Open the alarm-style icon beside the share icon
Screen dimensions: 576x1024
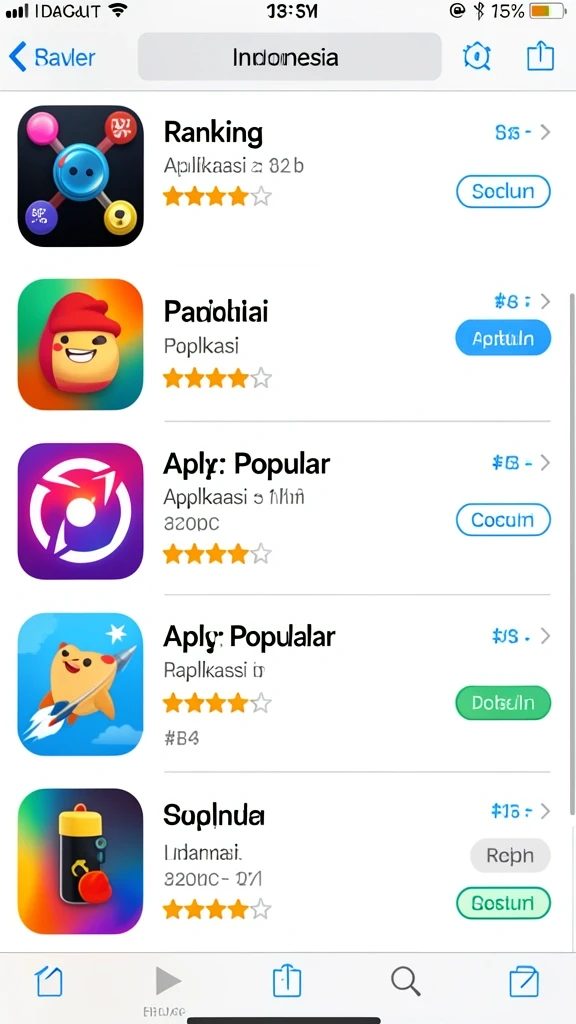click(477, 57)
